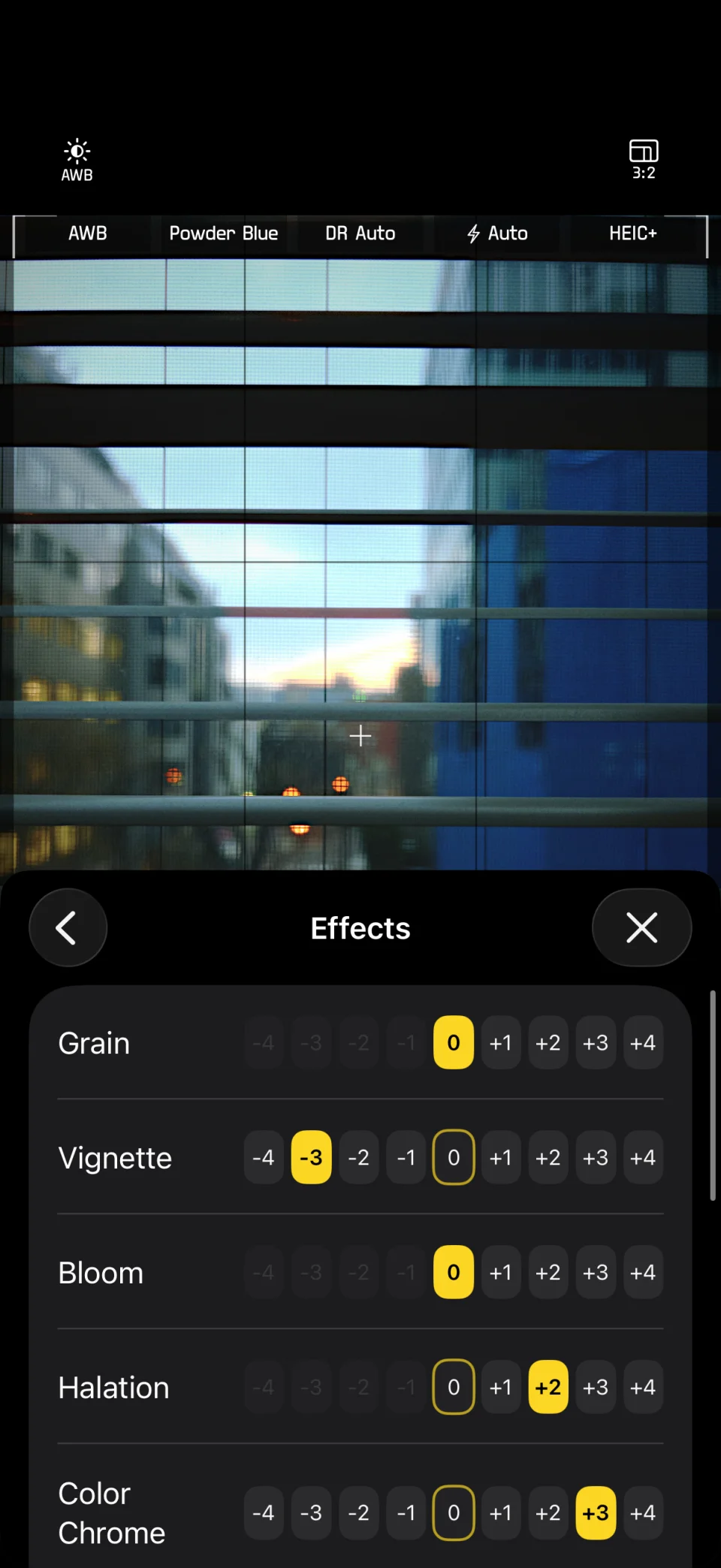Screen dimensions: 721x1568
Task: Go back from the Effects panel
Action: click(68, 927)
